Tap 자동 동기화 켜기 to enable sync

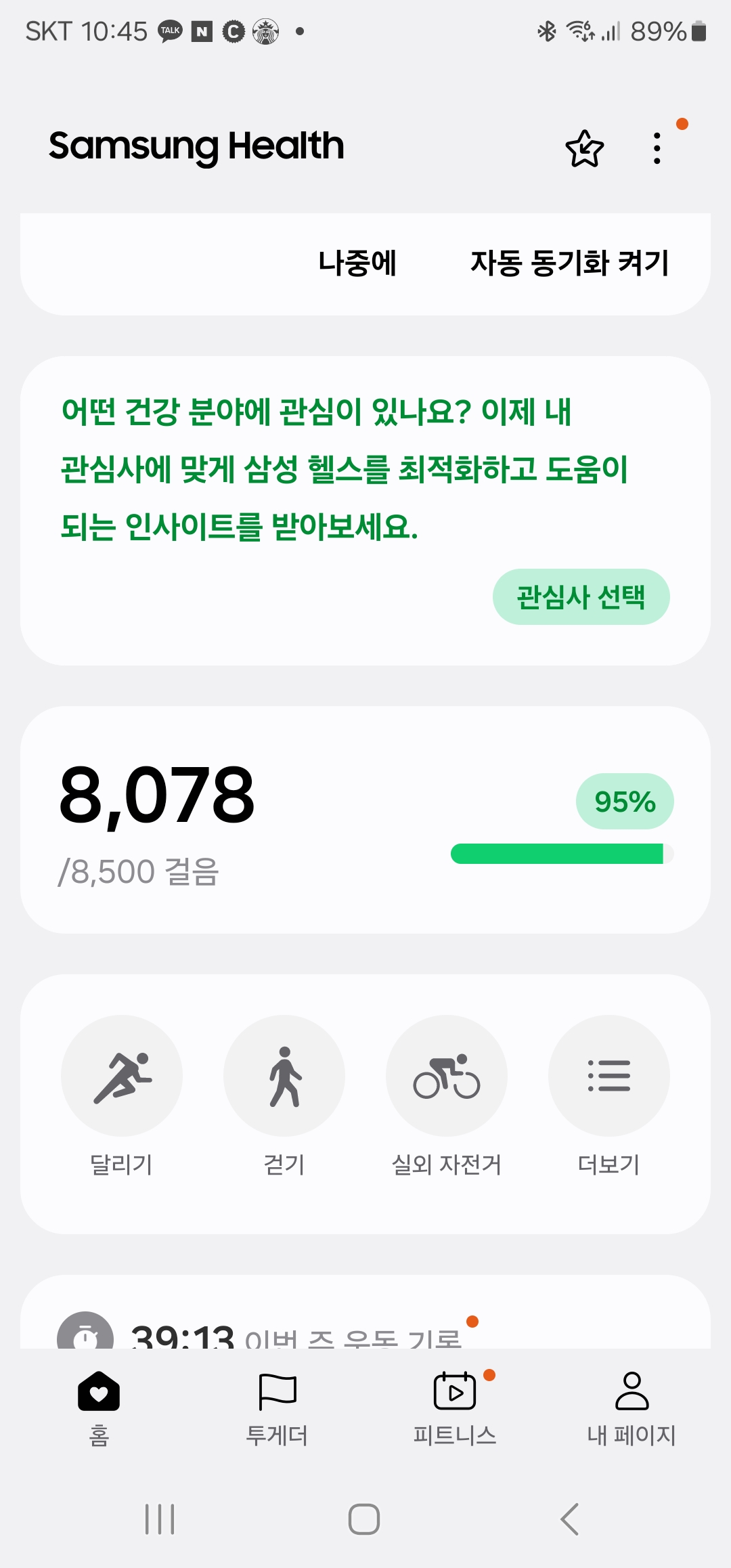[x=569, y=263]
